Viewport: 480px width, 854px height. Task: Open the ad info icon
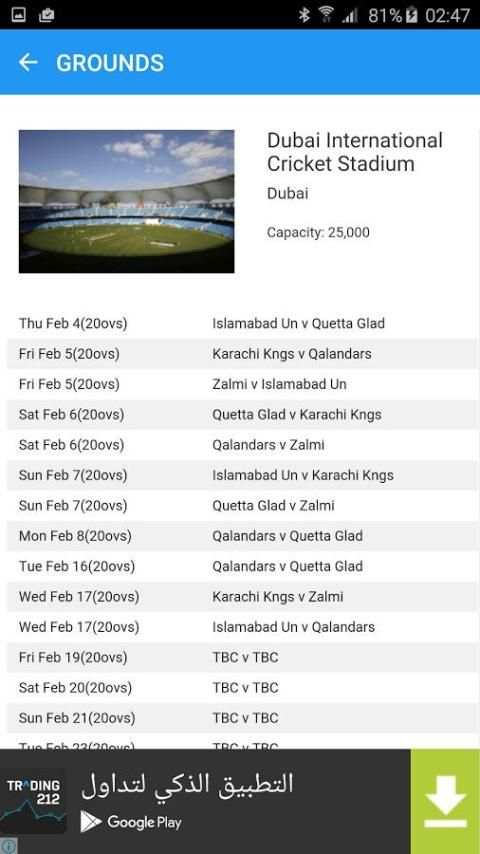tap(8, 846)
